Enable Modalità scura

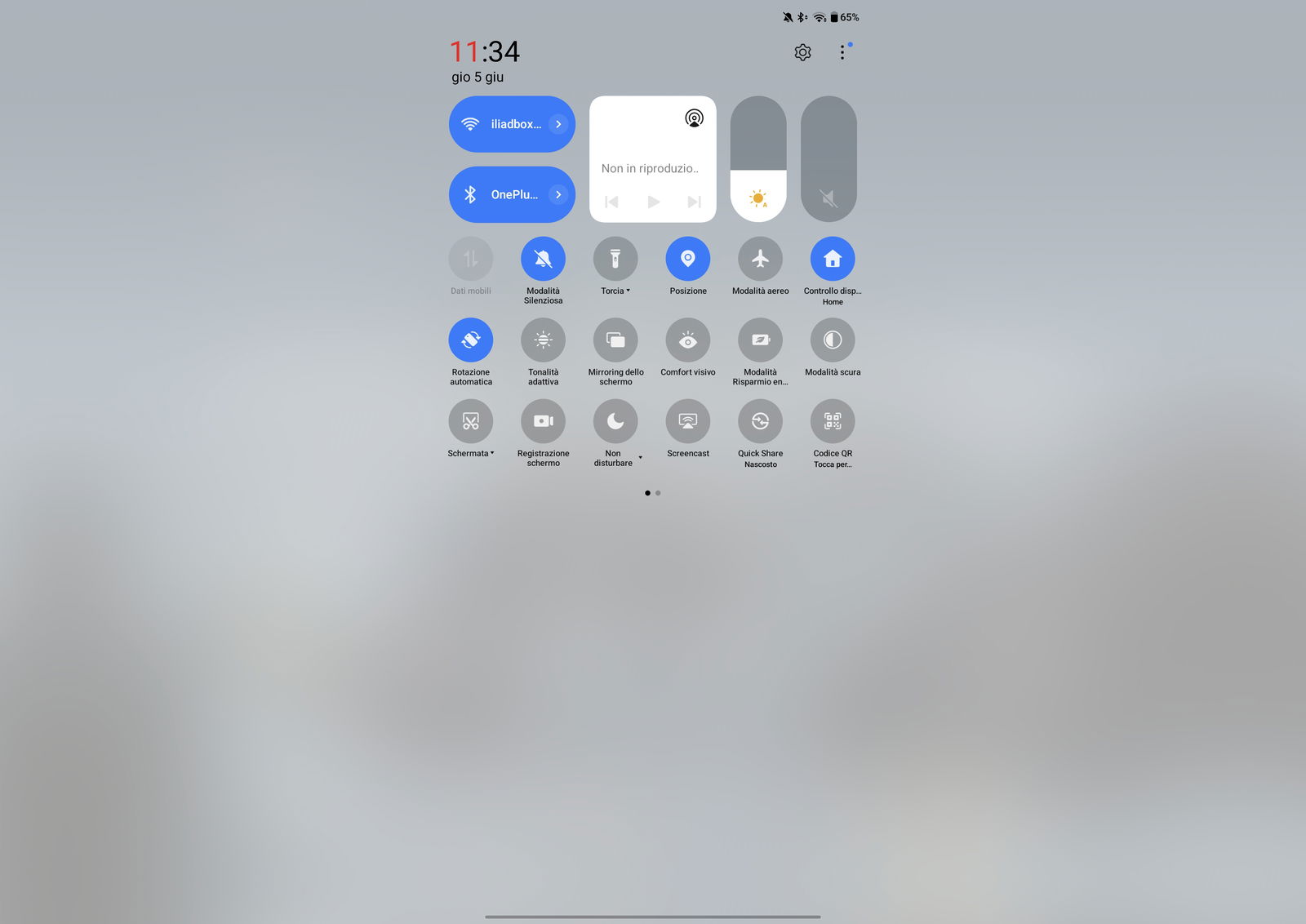point(833,340)
